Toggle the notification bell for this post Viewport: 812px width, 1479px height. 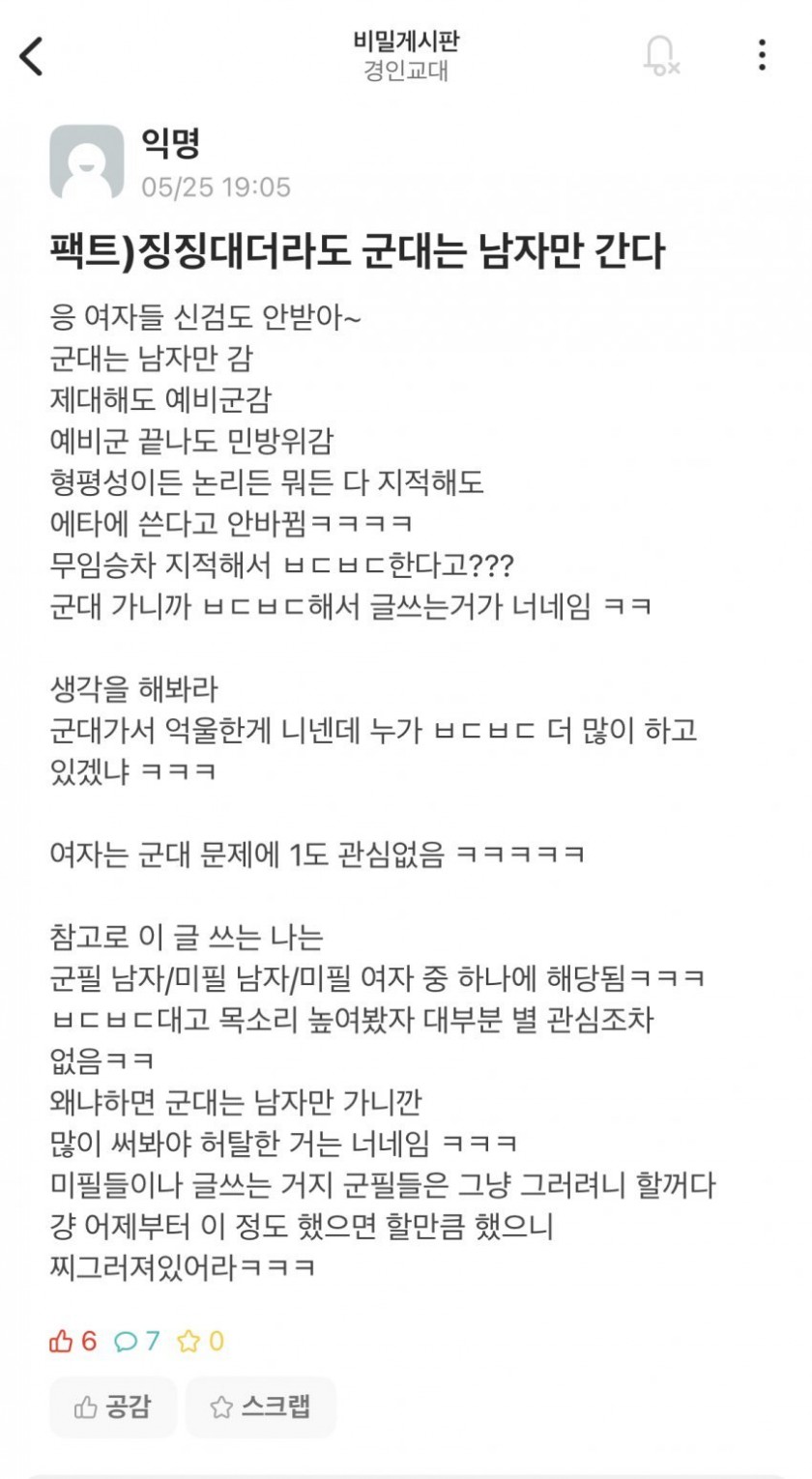(x=661, y=56)
